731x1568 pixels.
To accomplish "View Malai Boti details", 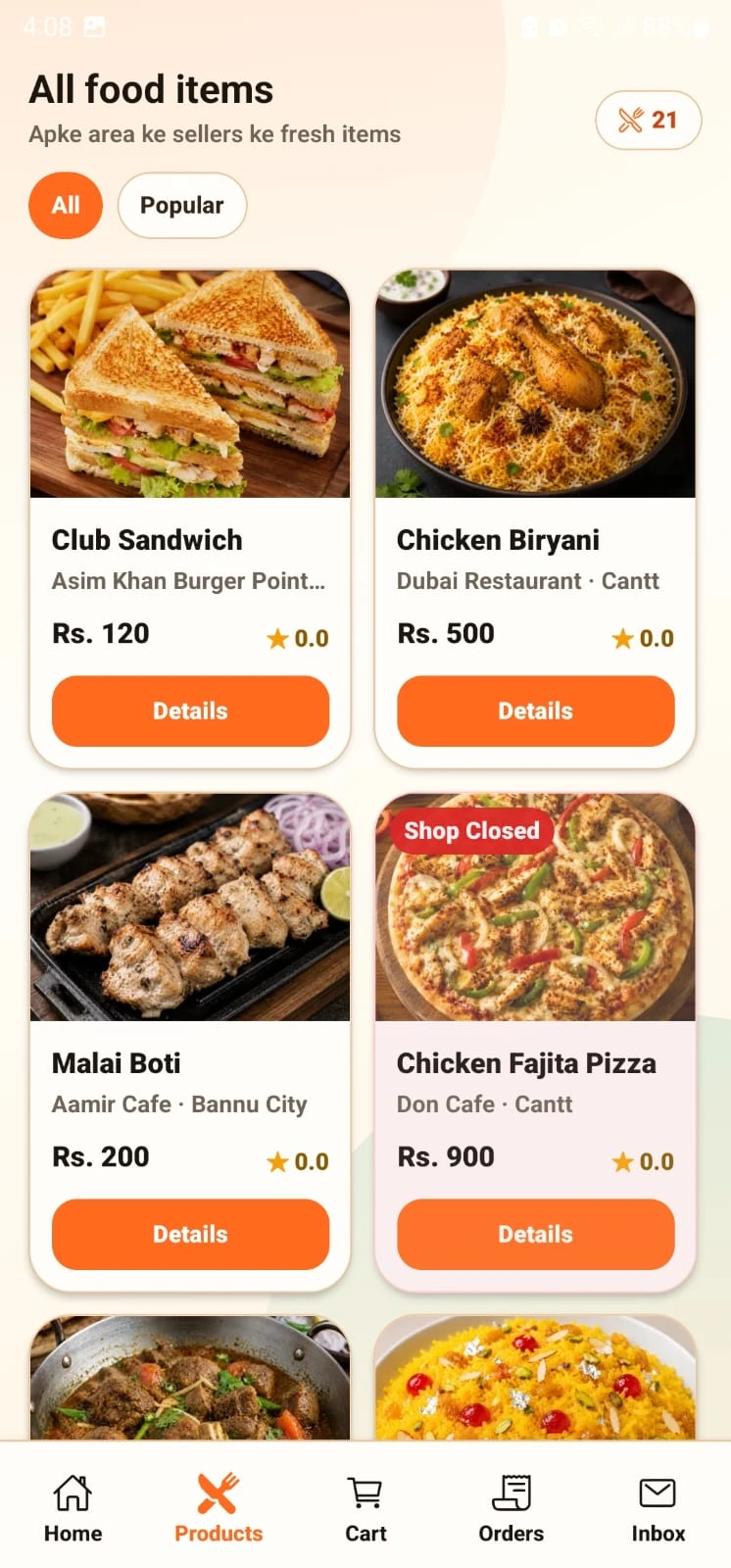I will (190, 1235).
